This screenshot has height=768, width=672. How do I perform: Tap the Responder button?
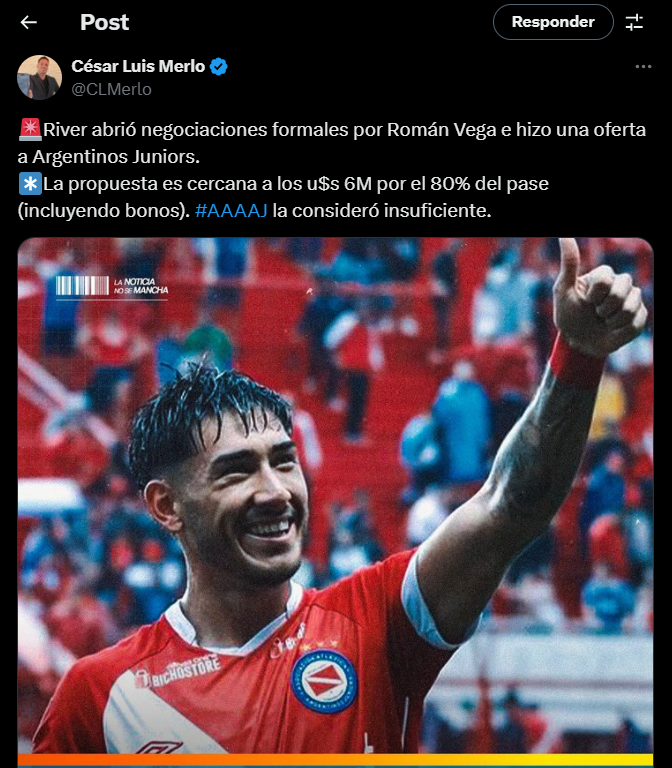click(x=553, y=21)
